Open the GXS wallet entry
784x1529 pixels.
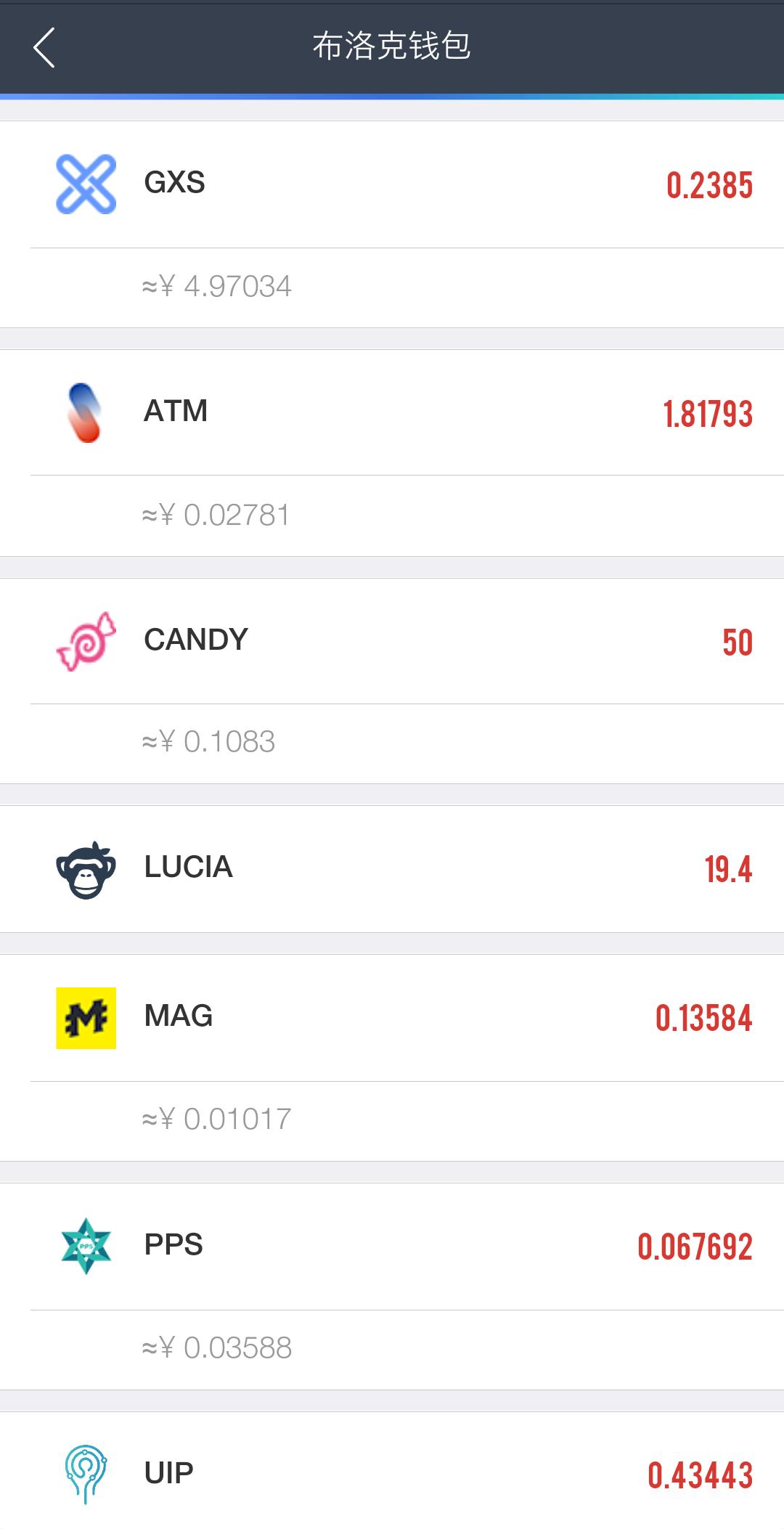[x=392, y=184]
